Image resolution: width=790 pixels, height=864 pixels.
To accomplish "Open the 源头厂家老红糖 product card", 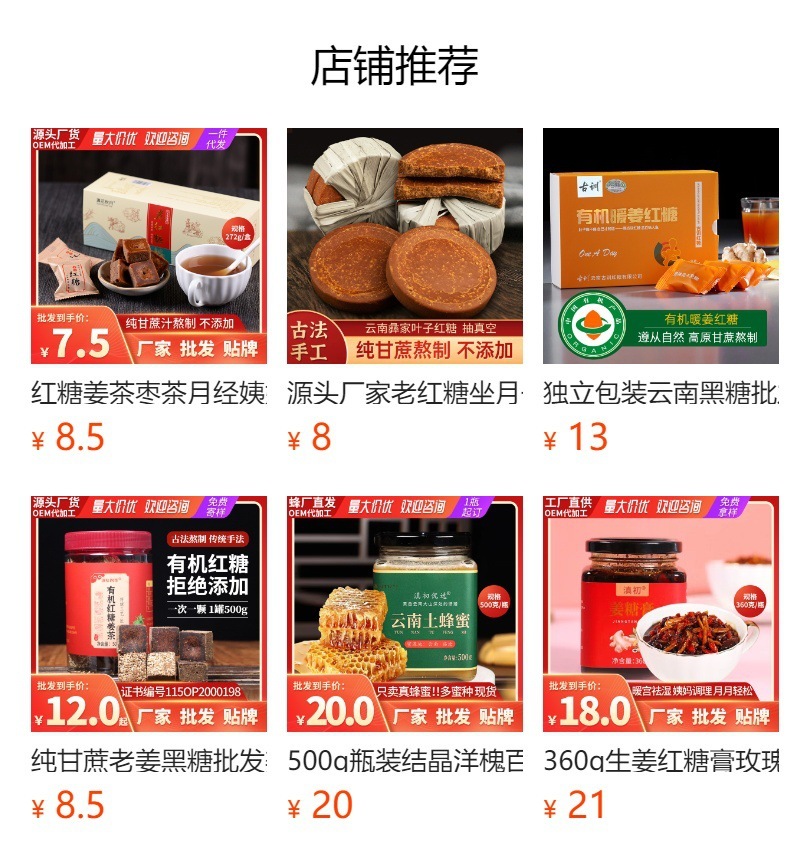I will pos(405,246).
